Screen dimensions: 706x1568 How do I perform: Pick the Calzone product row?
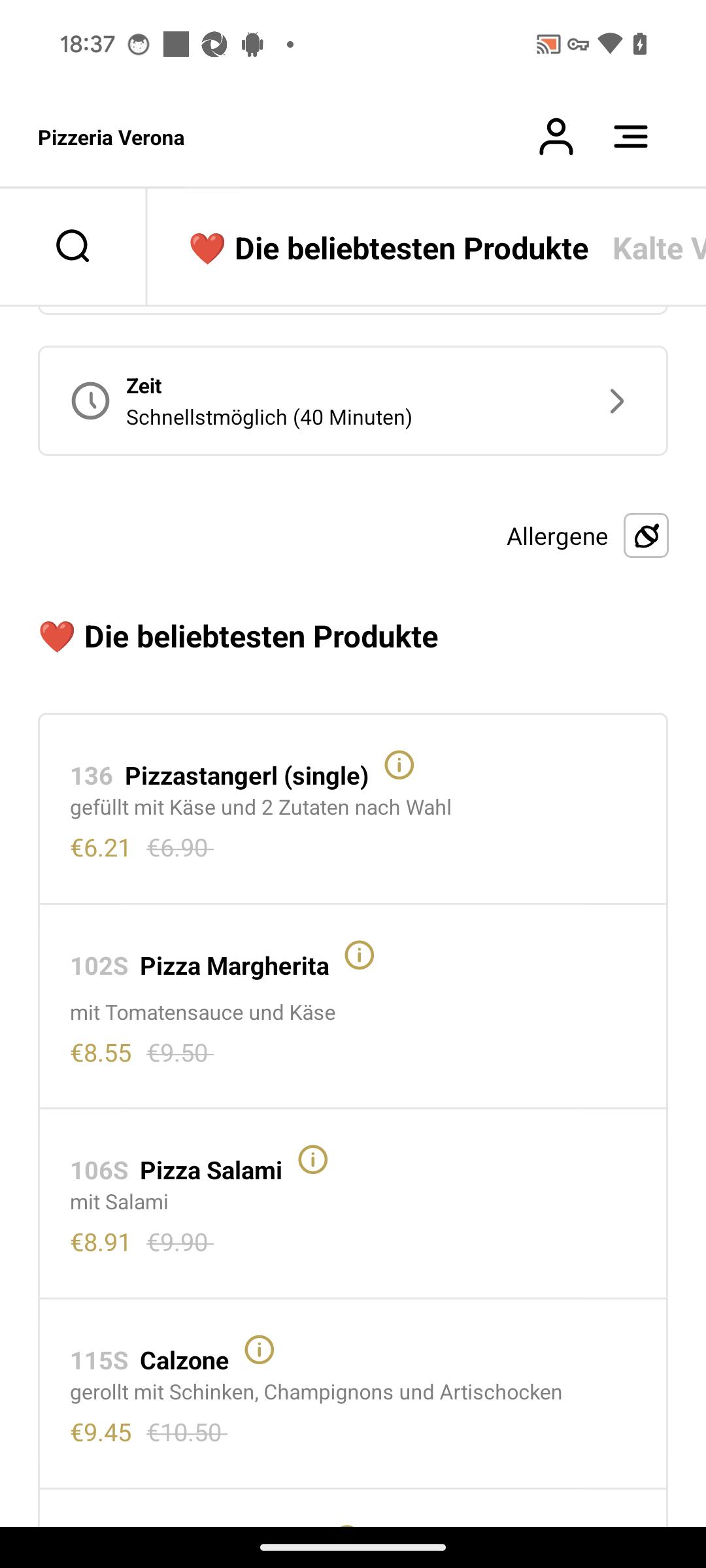pyautogui.click(x=353, y=1394)
